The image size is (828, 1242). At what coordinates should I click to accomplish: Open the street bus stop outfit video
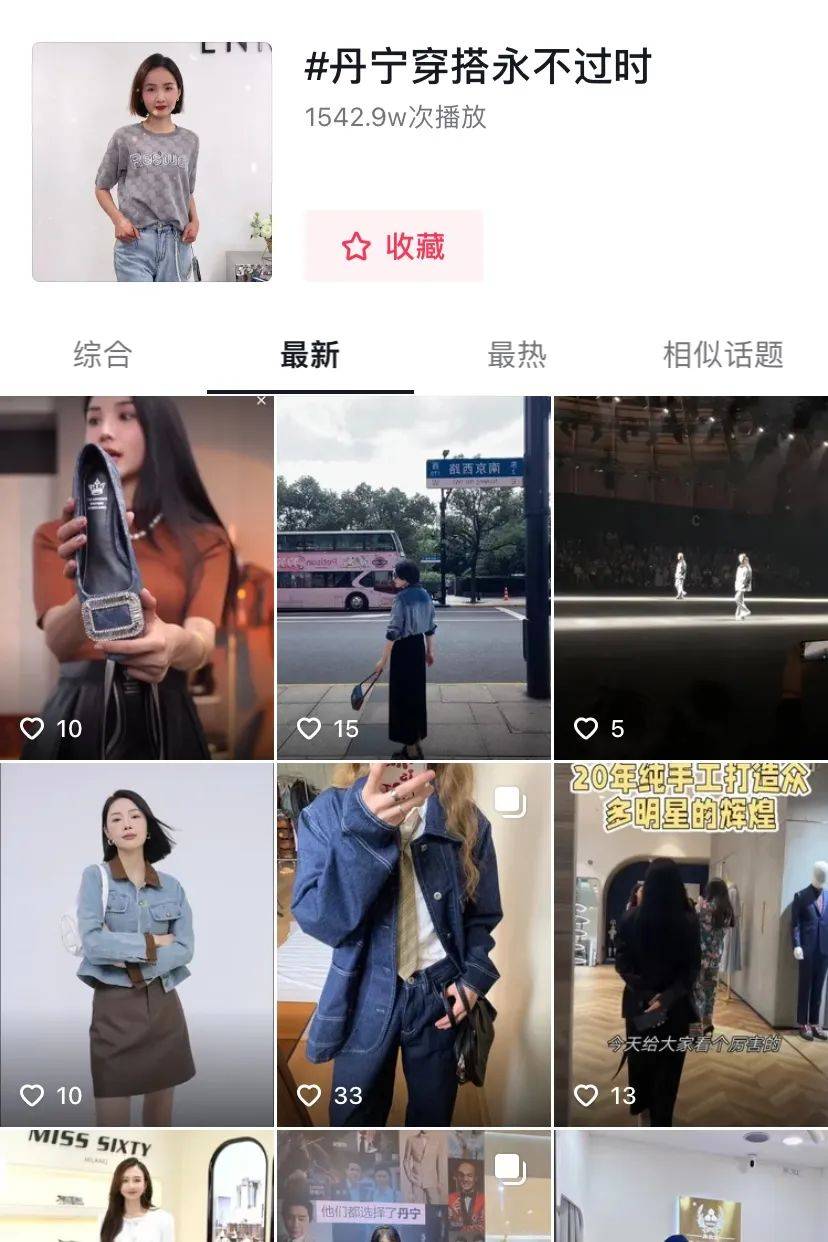[x=413, y=578]
